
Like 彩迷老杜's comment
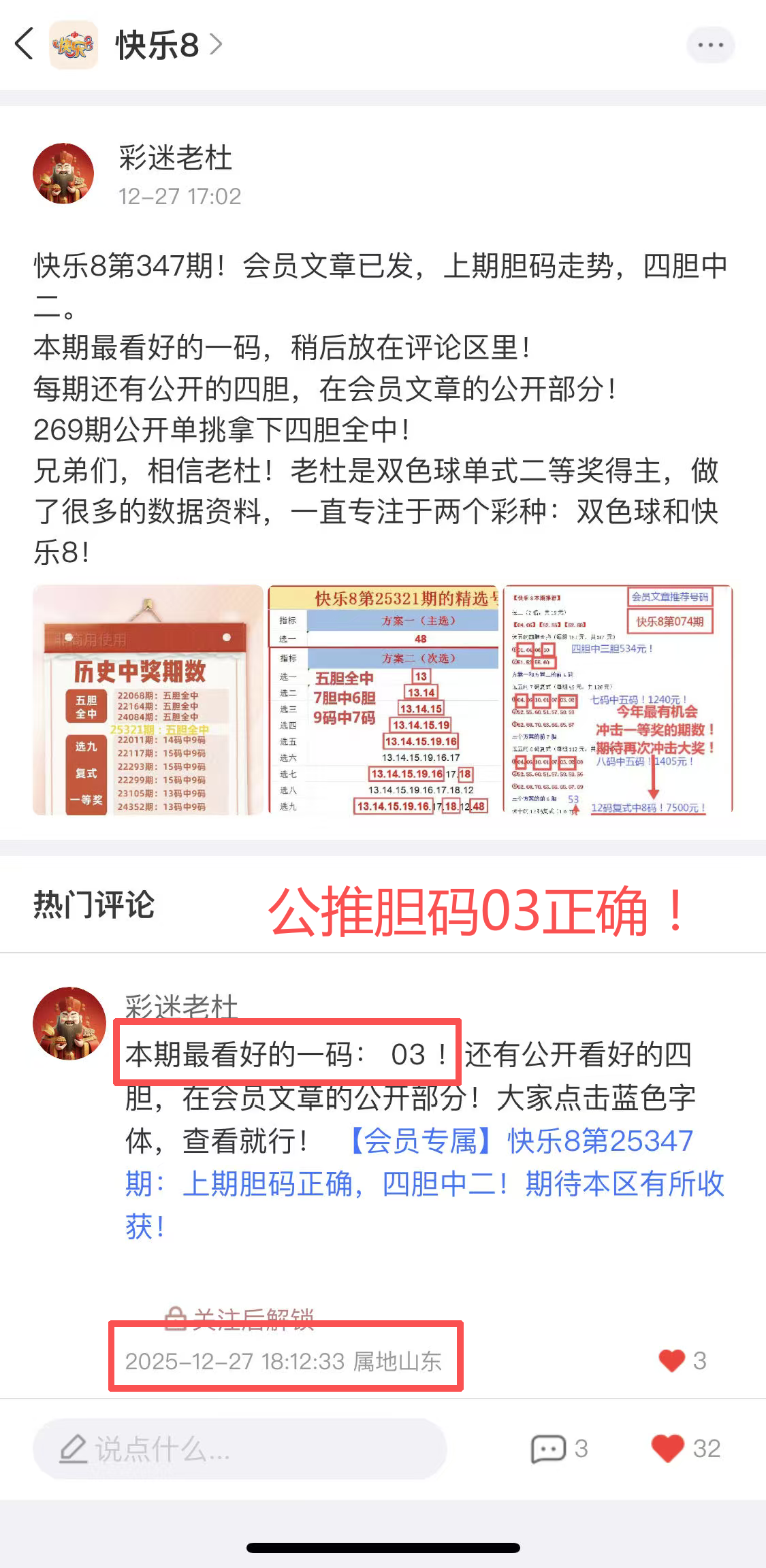point(672,1360)
